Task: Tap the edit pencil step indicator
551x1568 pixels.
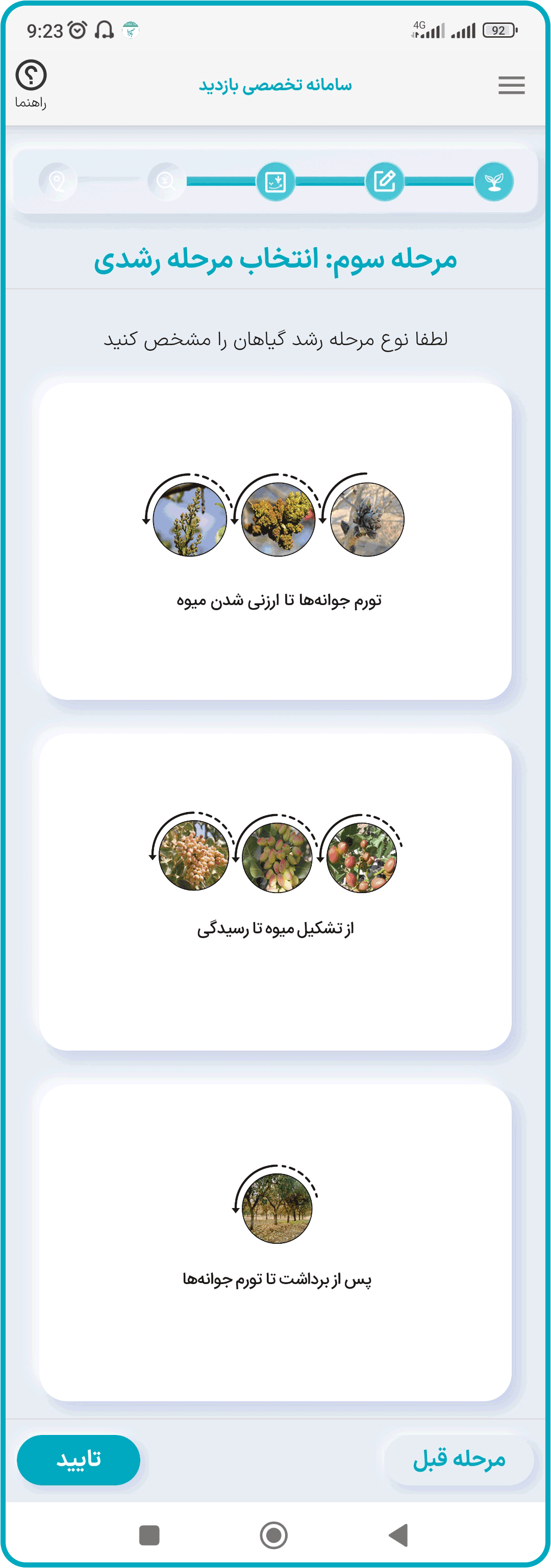Action: tap(385, 181)
